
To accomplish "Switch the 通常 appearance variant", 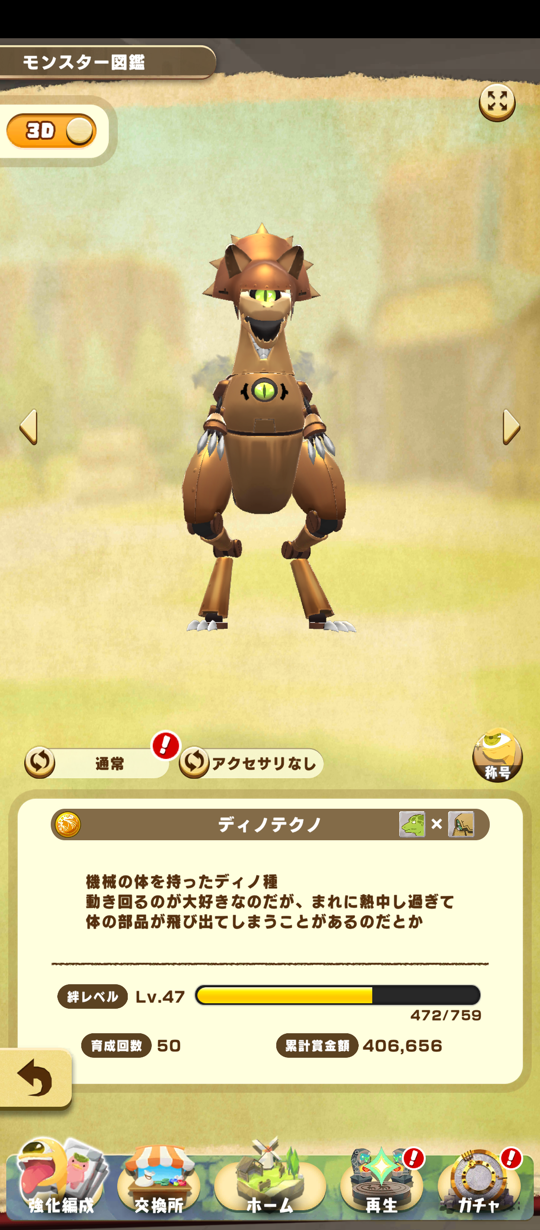I will tap(97, 763).
